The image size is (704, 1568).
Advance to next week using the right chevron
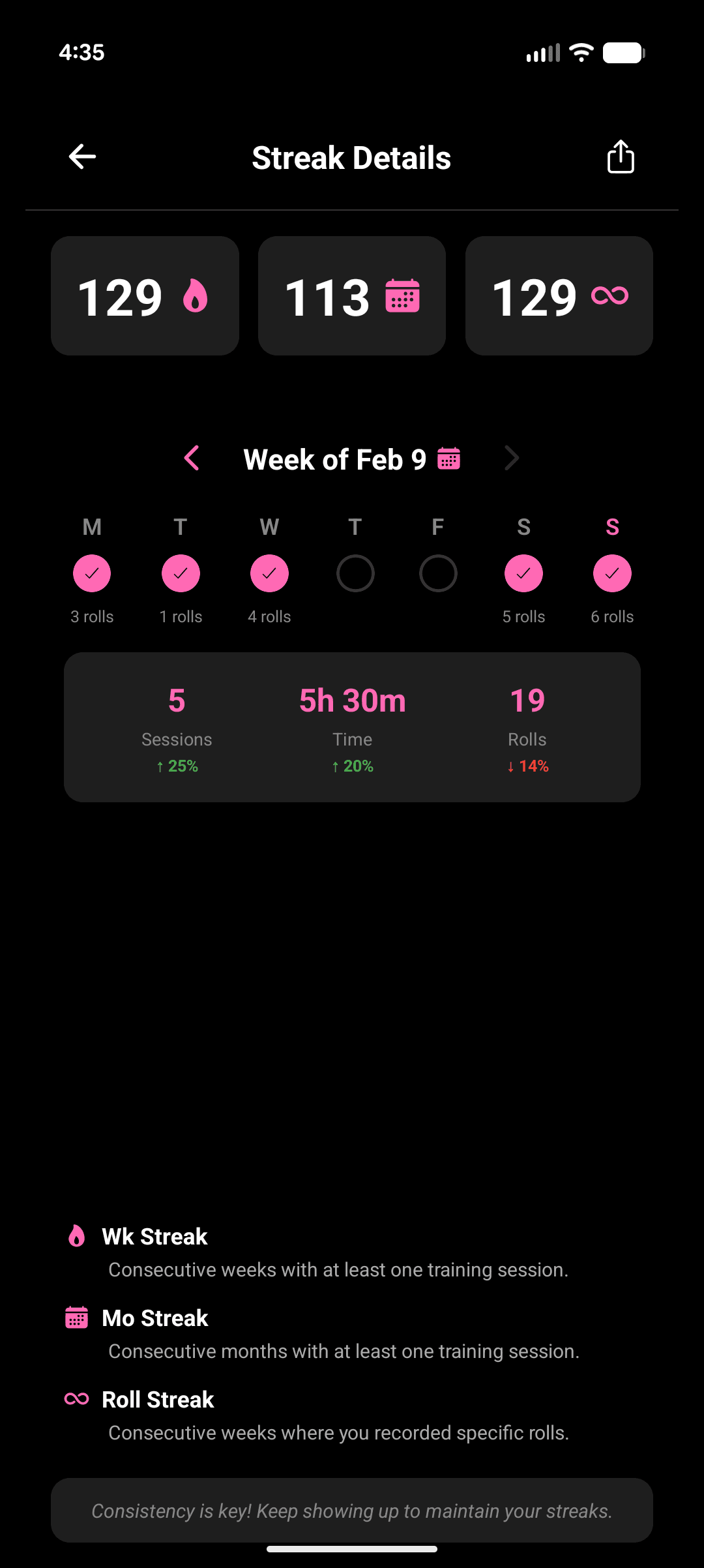tap(512, 459)
